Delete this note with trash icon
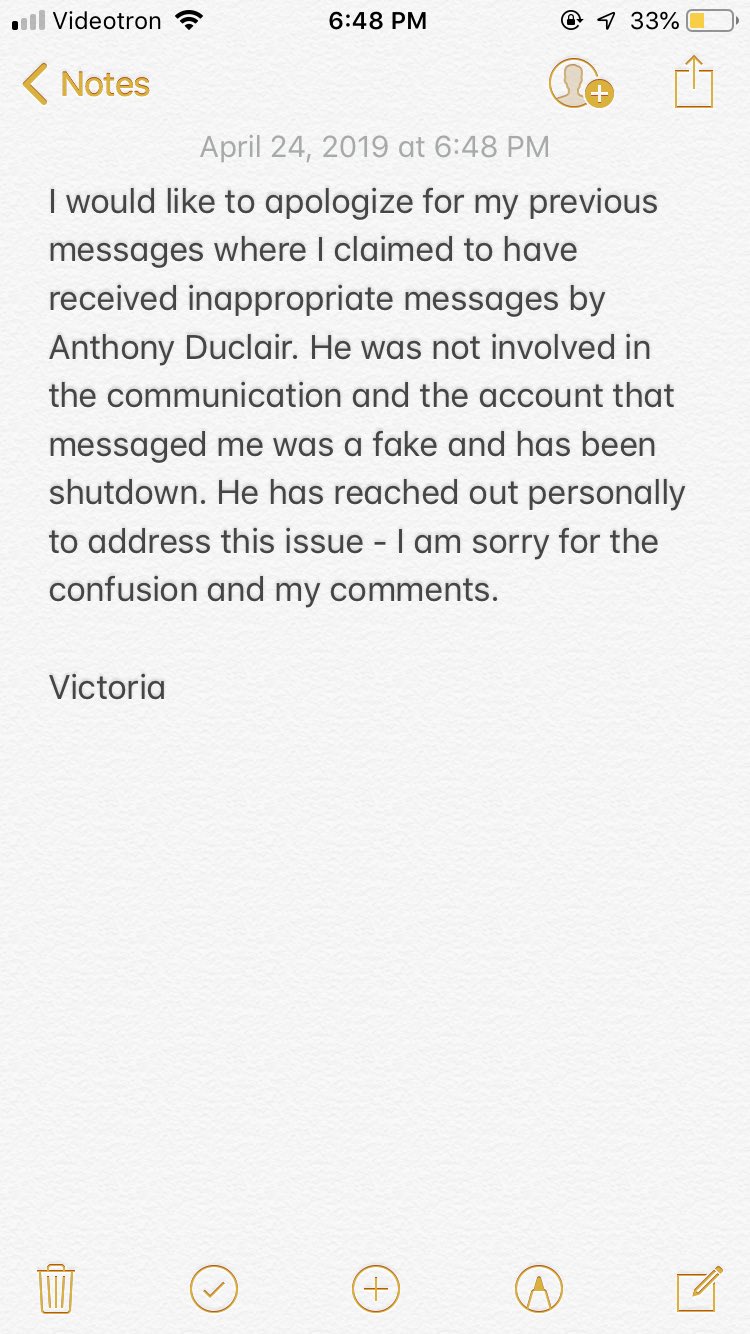 56,1288
